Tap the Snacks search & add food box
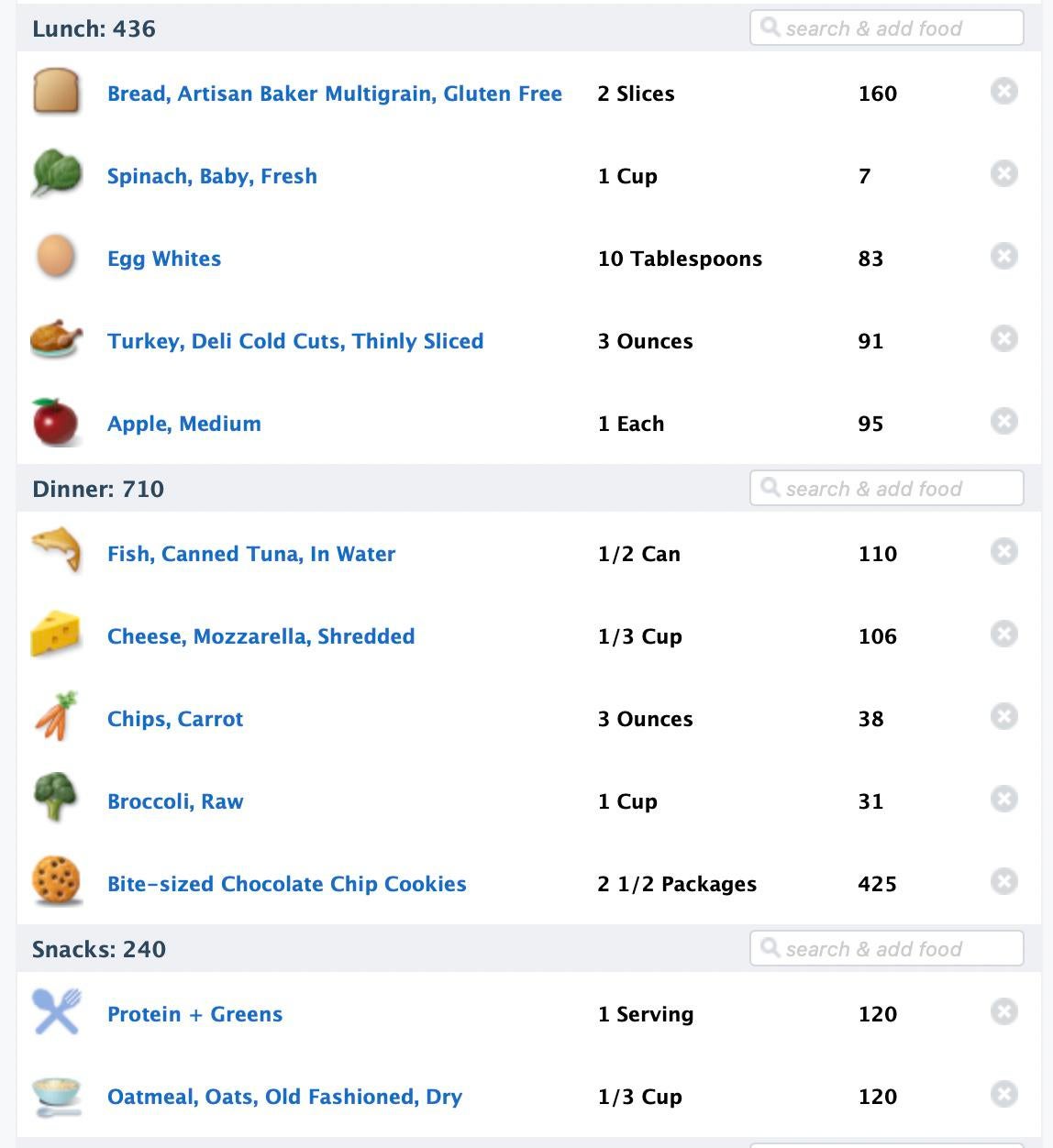Viewport: 1053px width, 1148px height. 886,949
